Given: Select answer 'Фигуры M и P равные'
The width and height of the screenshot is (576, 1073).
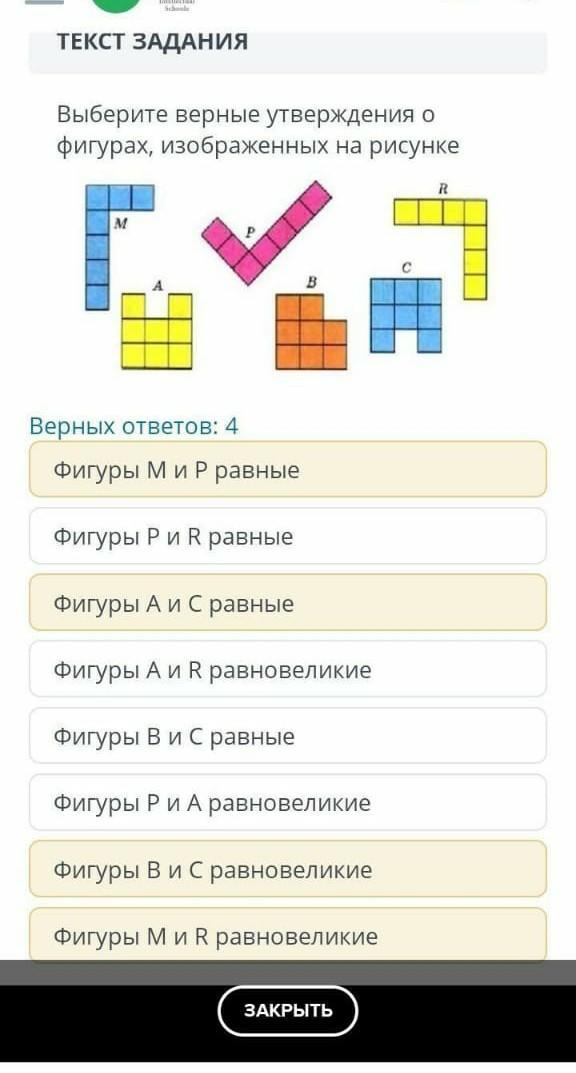Looking at the screenshot, I should 288,469.
